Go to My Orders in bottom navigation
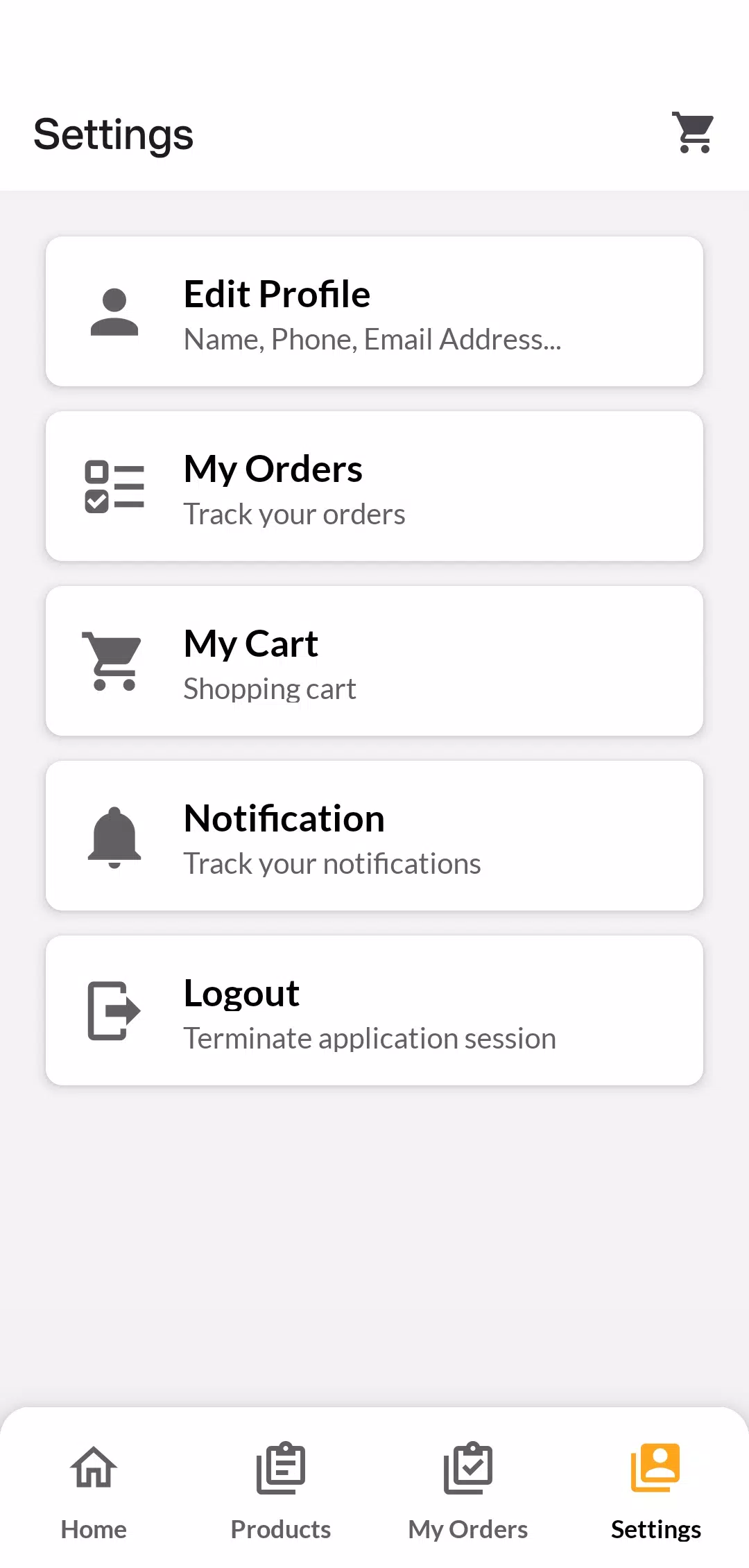 point(468,1492)
